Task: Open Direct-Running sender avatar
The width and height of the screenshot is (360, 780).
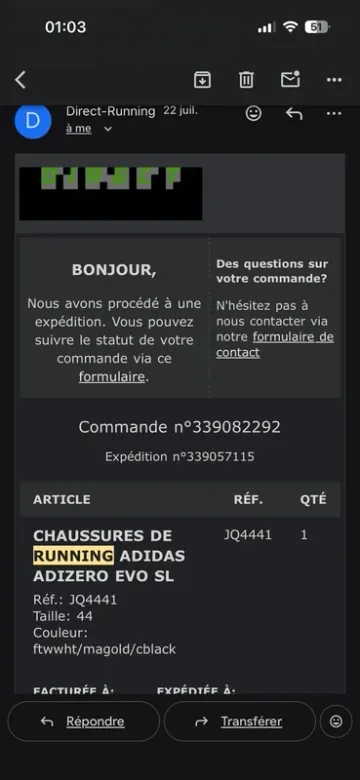Action: 33,121
